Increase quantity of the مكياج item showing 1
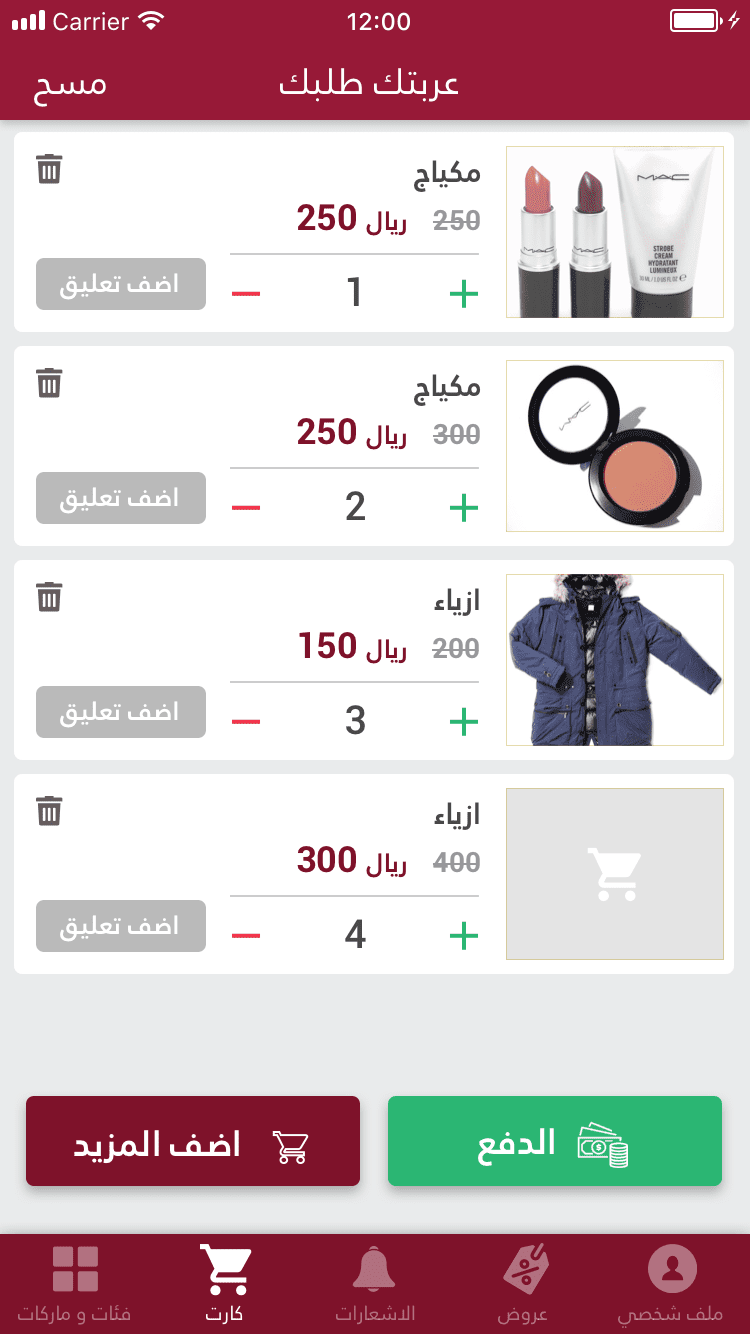Image resolution: width=750 pixels, height=1334 pixels. (x=463, y=294)
